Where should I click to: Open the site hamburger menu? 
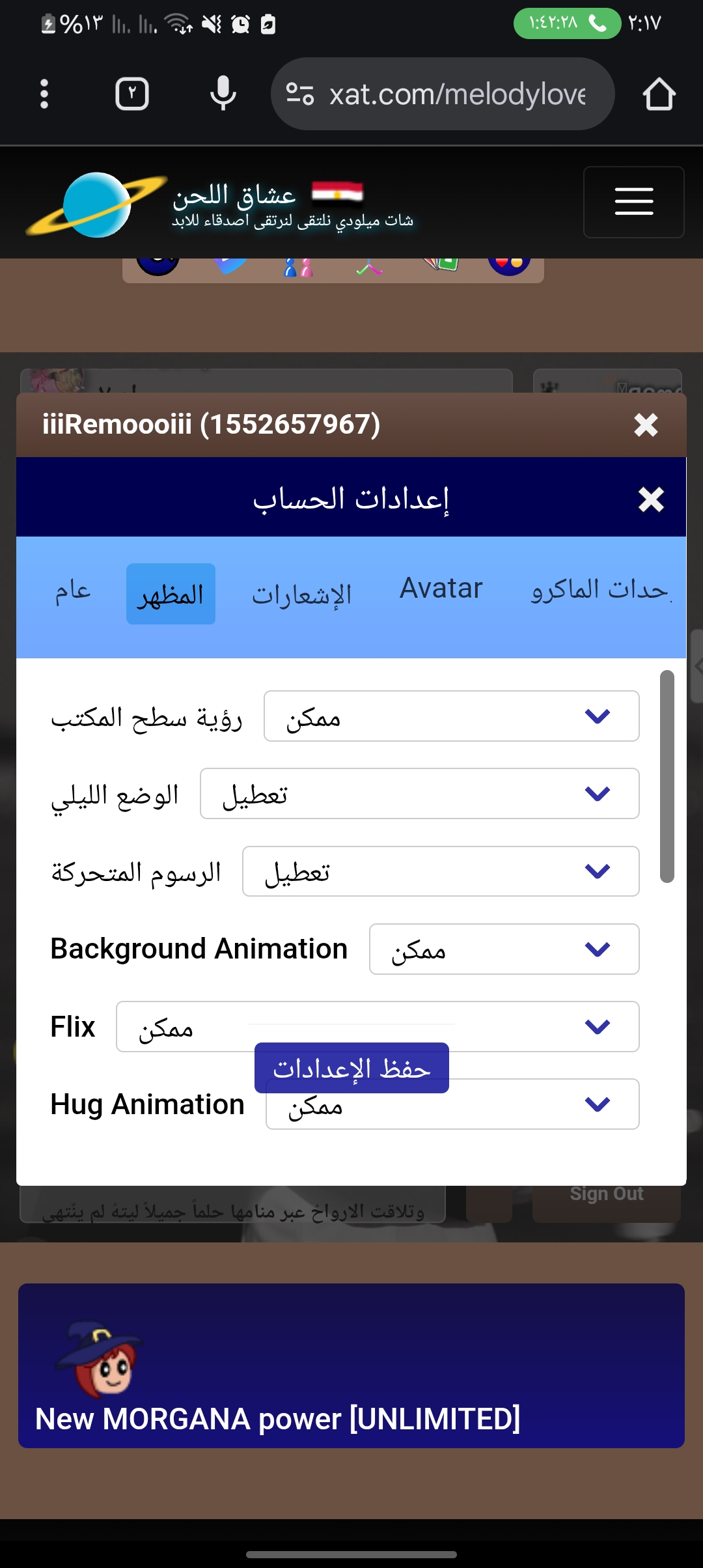click(633, 202)
